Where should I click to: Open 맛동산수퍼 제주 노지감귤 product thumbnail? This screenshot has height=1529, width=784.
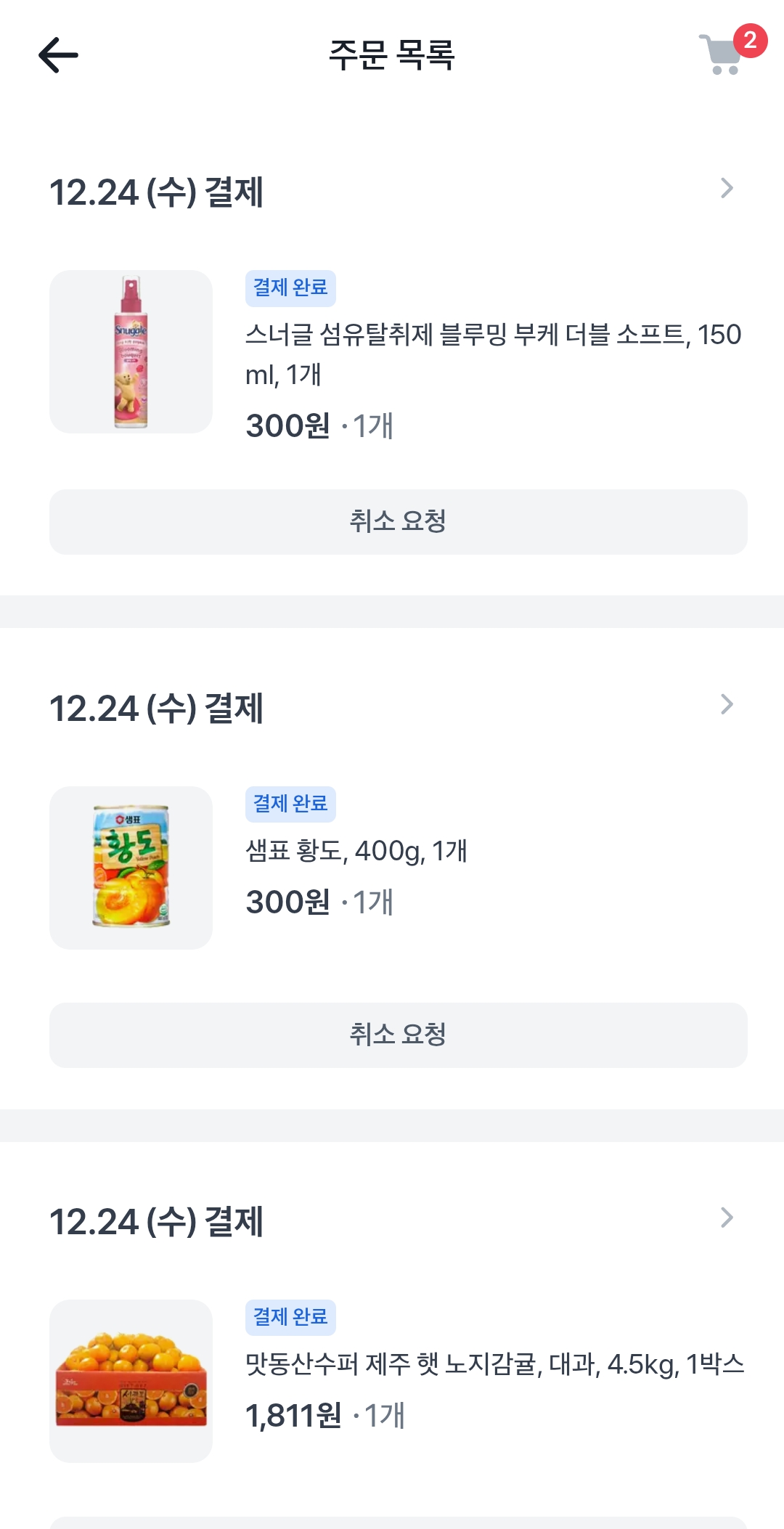pyautogui.click(x=131, y=1381)
